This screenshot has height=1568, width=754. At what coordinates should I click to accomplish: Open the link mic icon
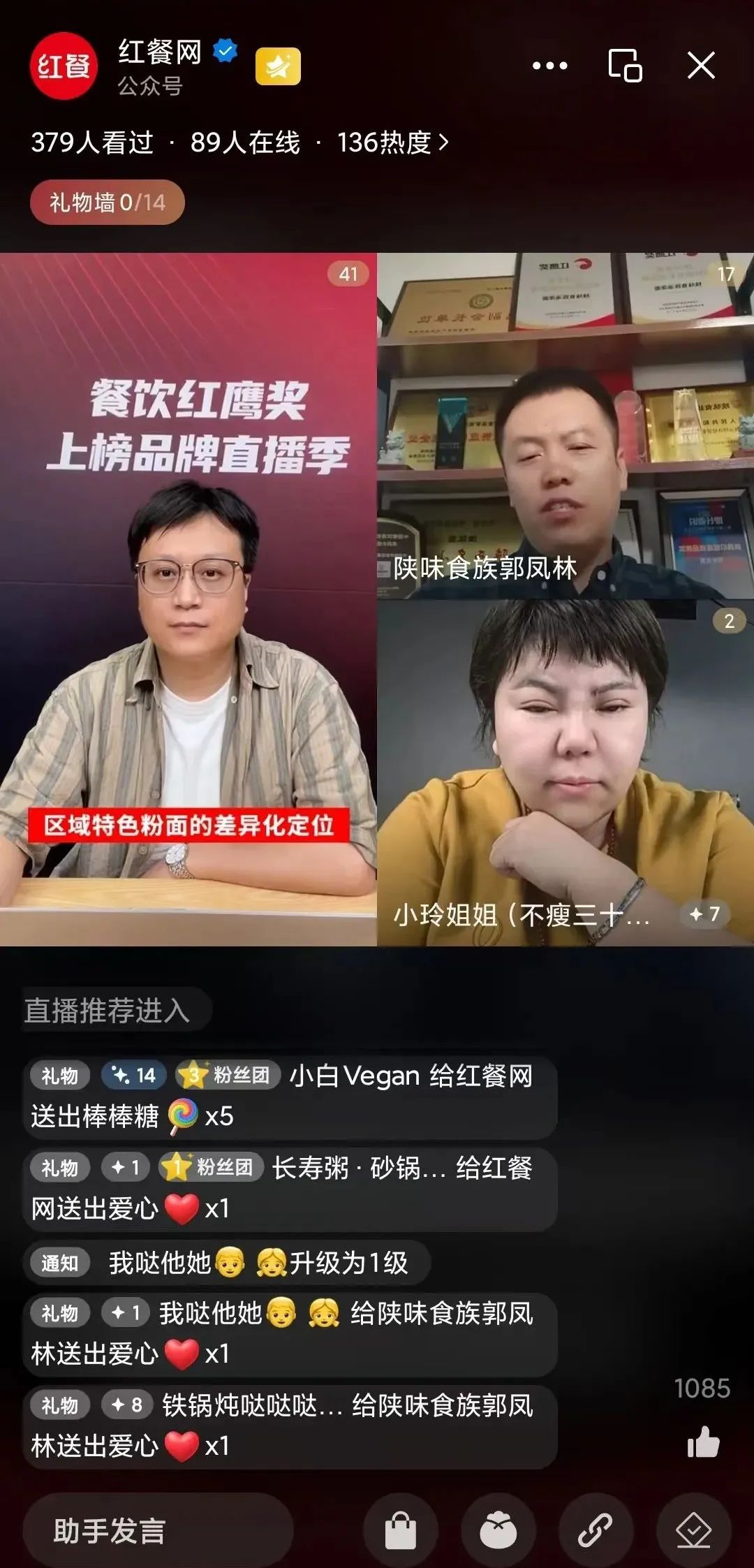click(x=596, y=1531)
